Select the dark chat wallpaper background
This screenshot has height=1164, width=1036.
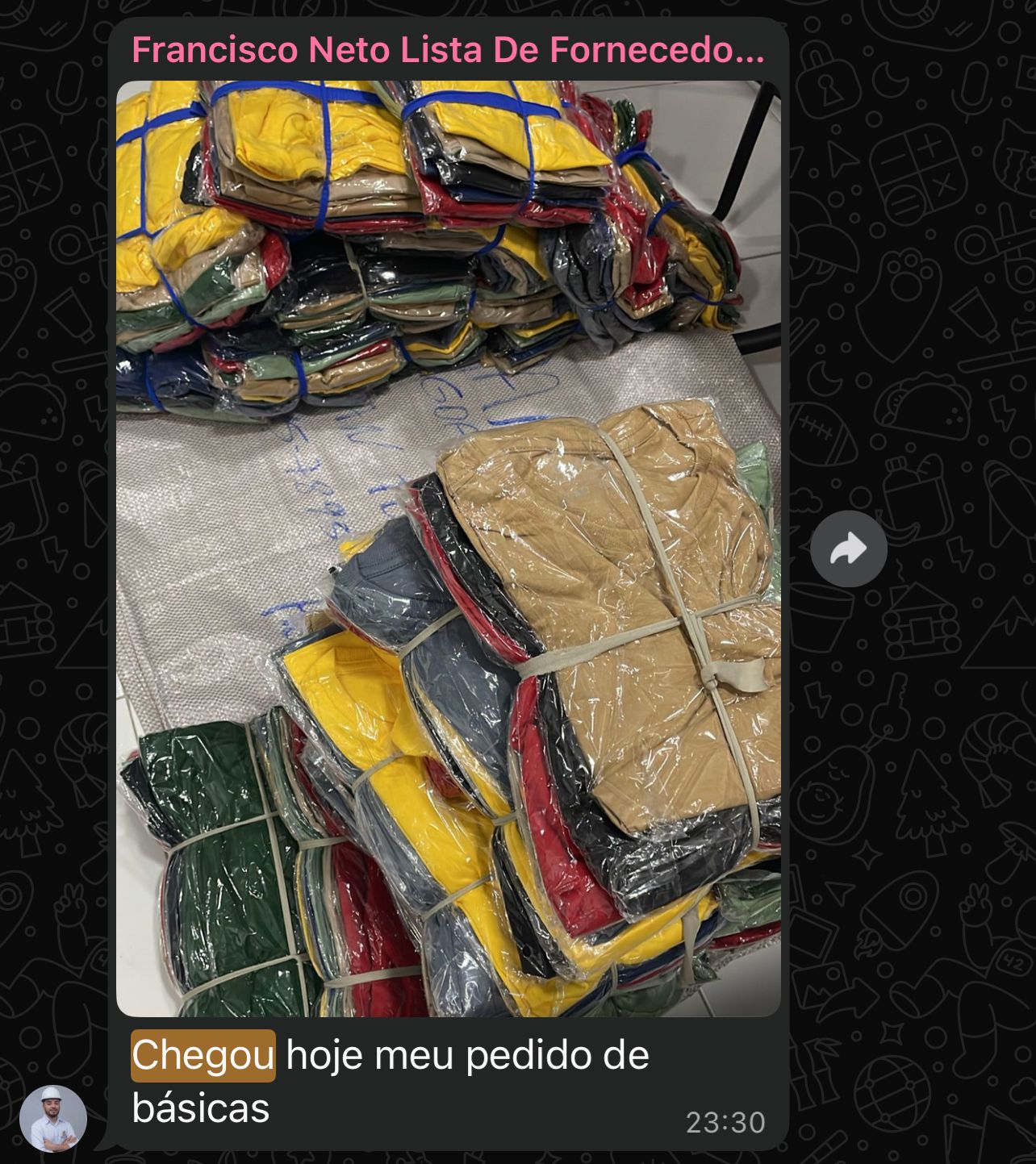(x=928, y=887)
